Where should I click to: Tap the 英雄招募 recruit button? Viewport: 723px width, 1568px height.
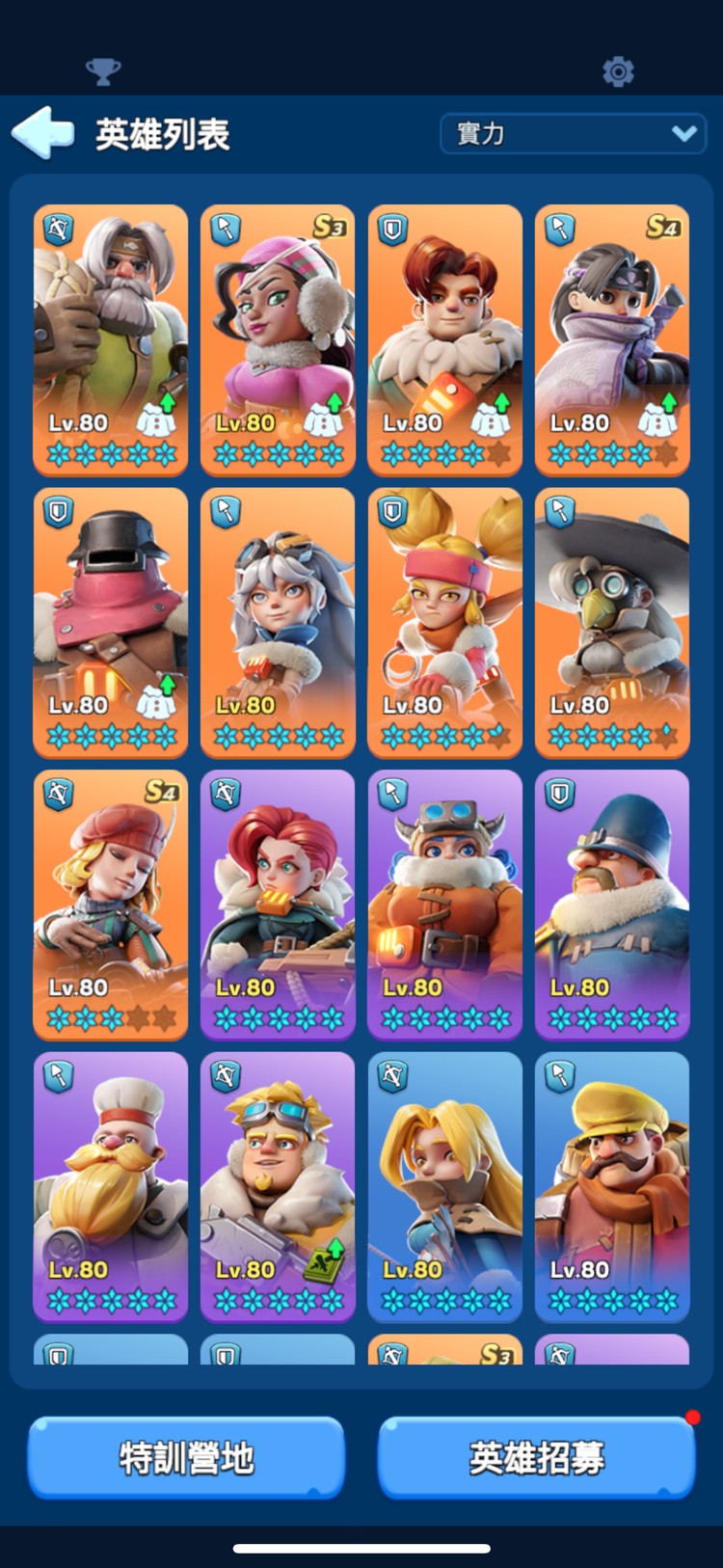537,1457
